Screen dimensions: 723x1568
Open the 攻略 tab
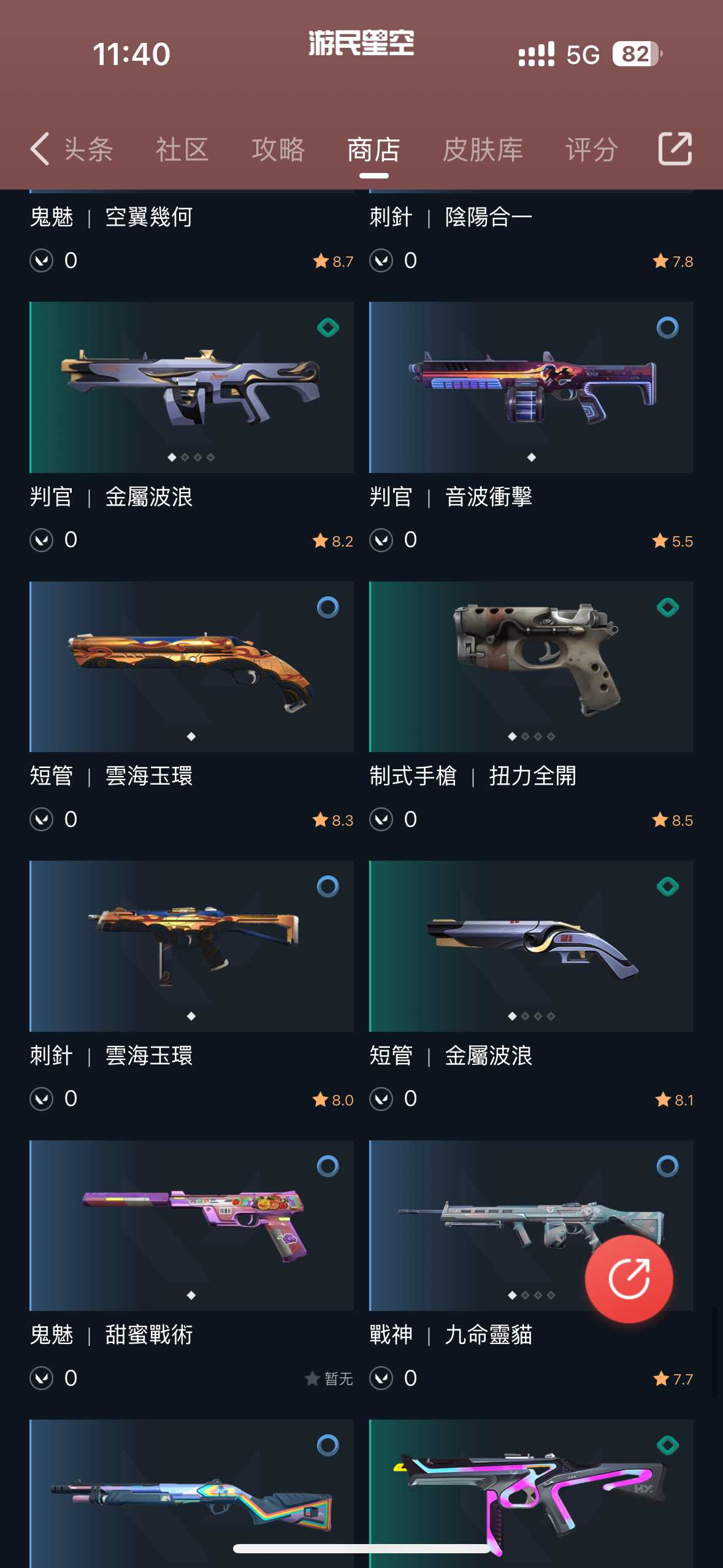pyautogui.click(x=278, y=150)
